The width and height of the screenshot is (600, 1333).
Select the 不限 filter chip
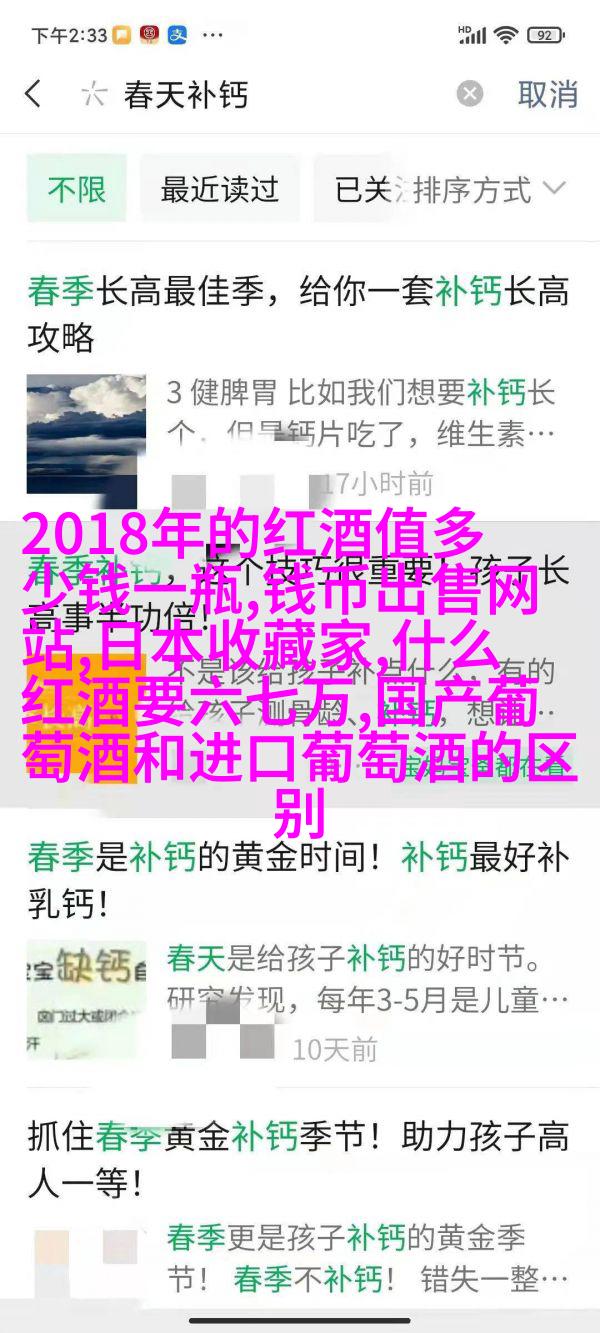click(77, 189)
